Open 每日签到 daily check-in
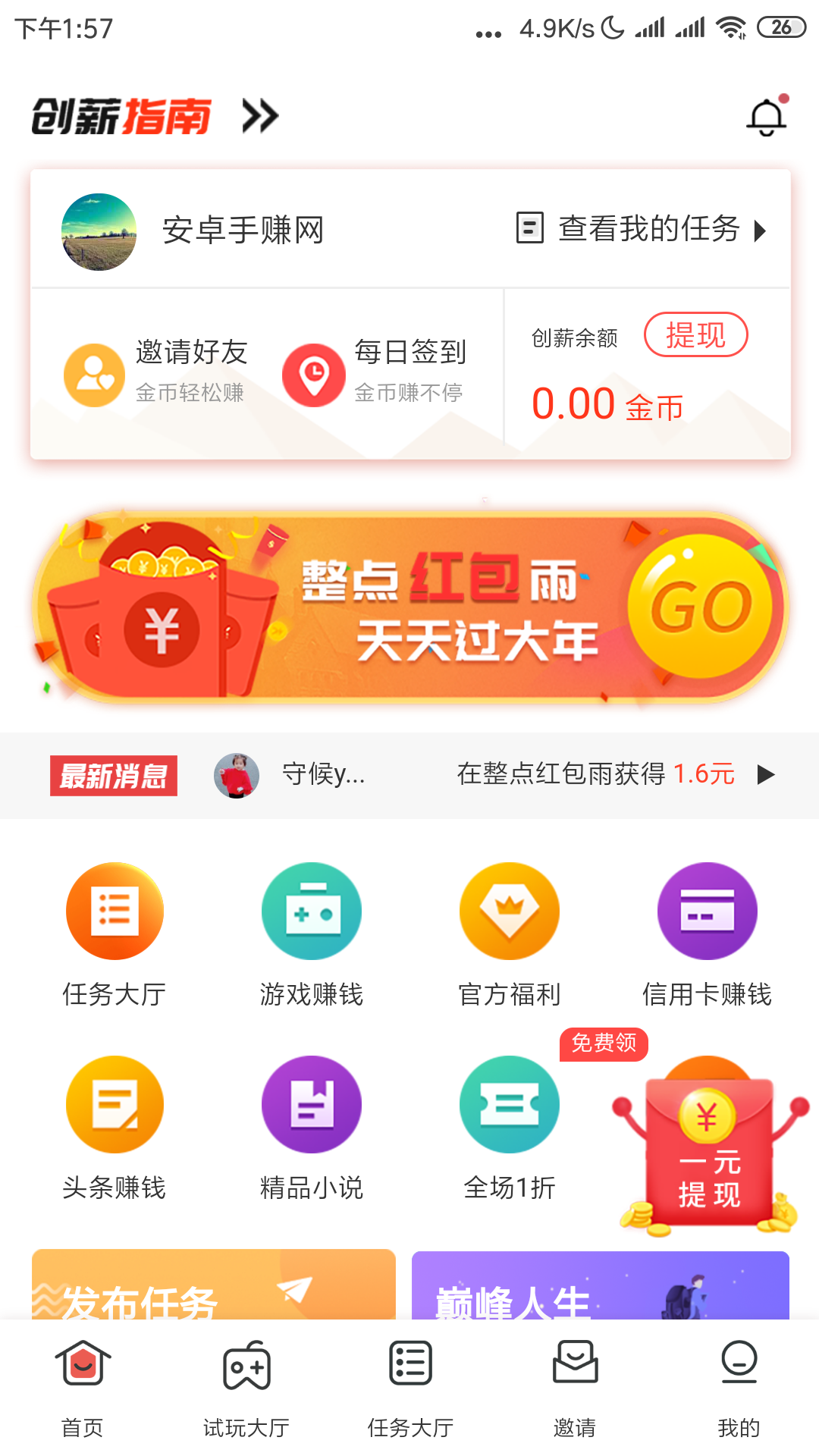This screenshot has height=1456, width=819. [x=375, y=373]
